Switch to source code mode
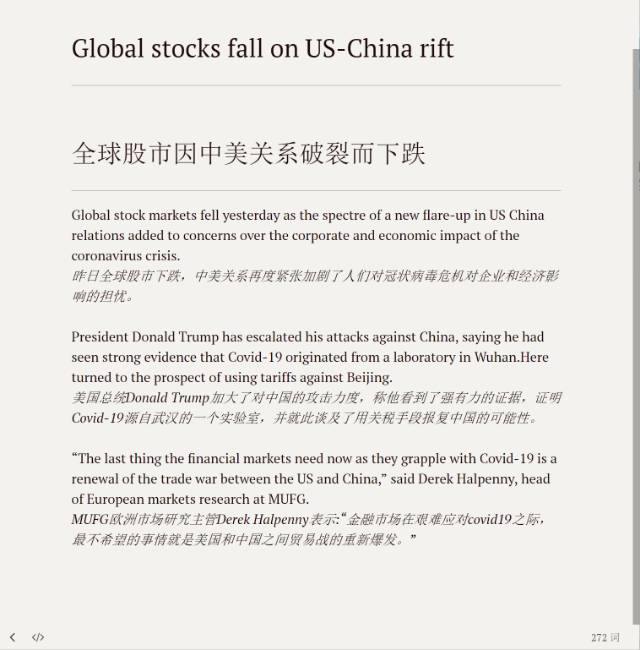This screenshot has width=640, height=650. tap(38, 637)
